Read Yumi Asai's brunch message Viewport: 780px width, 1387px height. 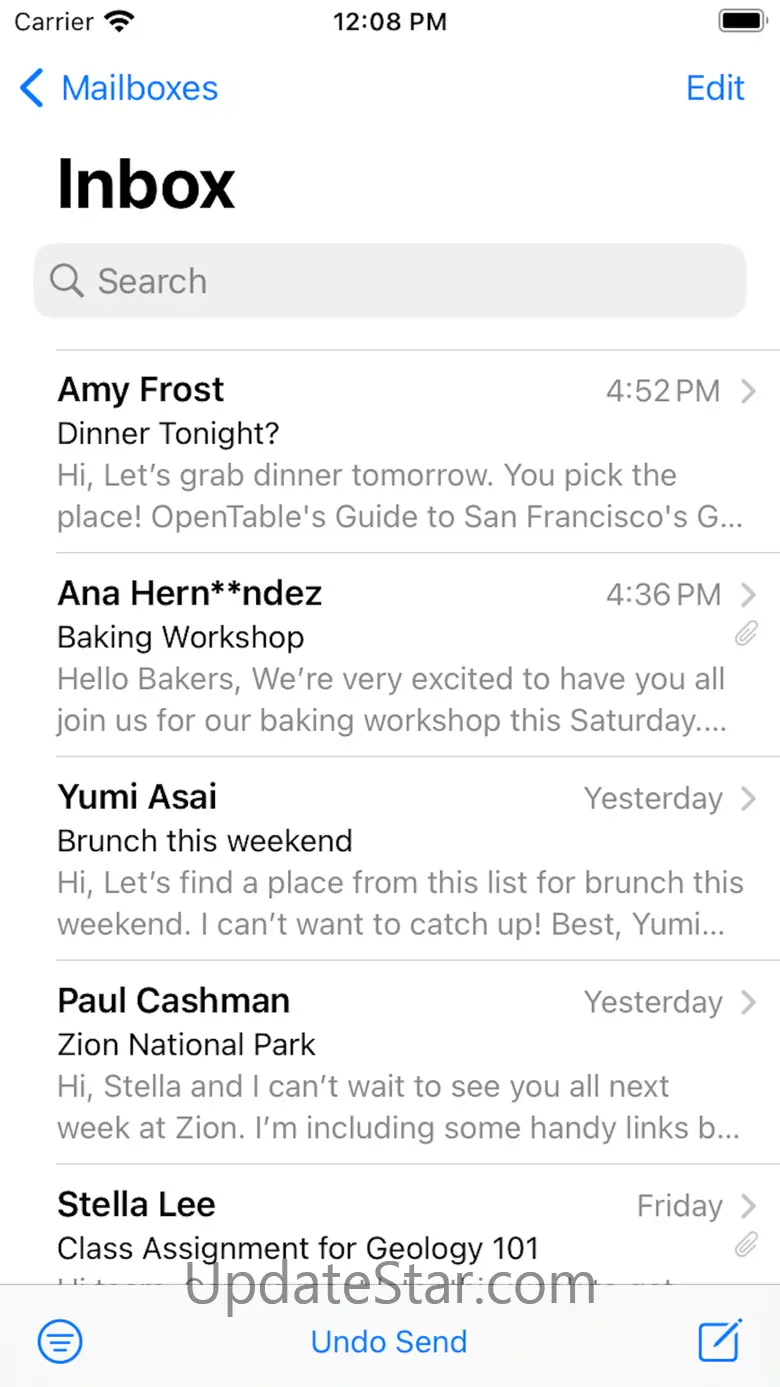400,860
